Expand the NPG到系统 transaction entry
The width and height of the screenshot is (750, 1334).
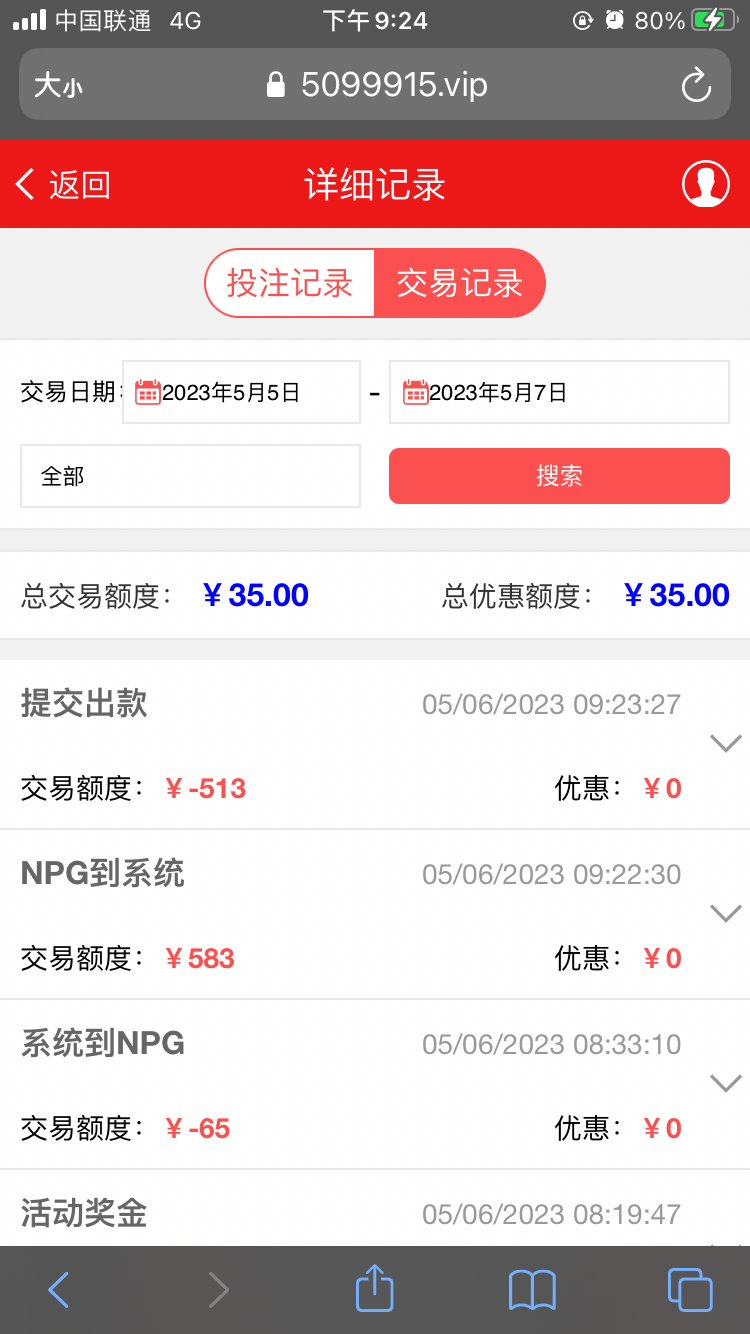(725, 913)
